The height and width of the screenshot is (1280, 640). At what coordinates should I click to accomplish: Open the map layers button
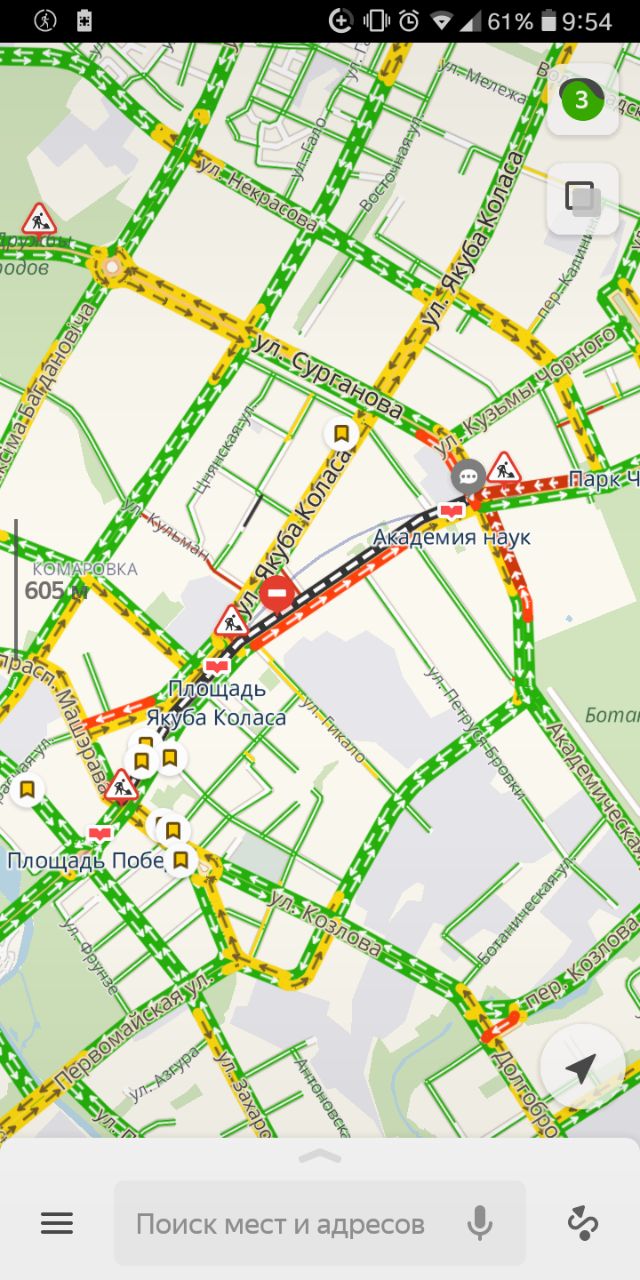tap(582, 198)
